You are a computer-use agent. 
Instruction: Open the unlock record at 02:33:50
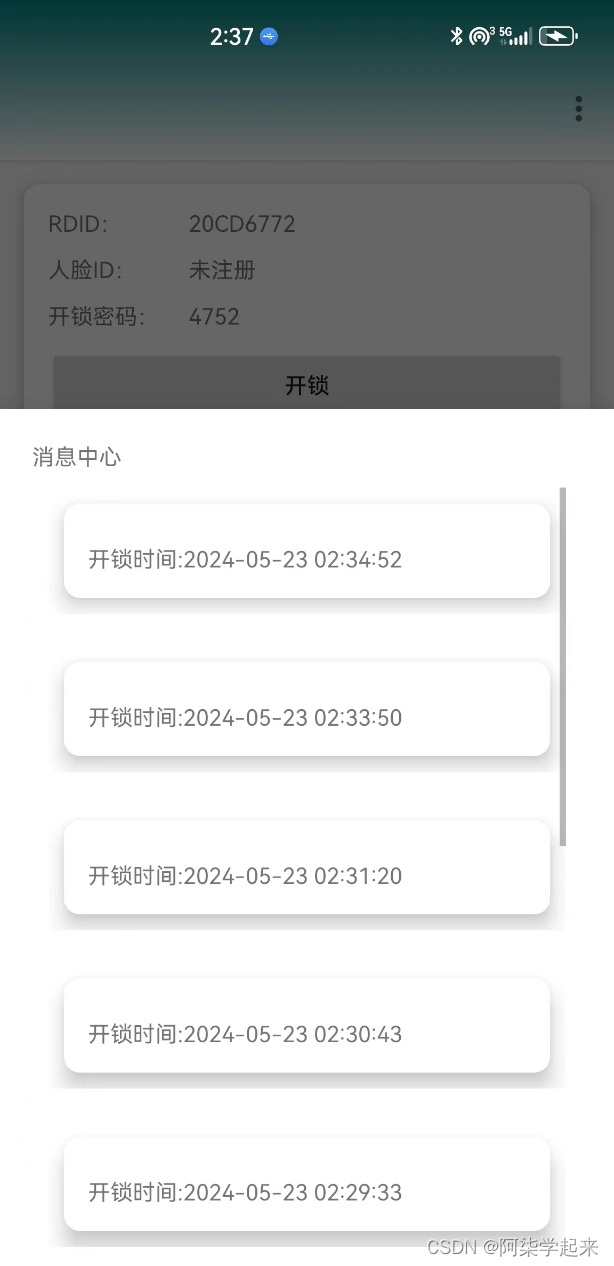(x=307, y=709)
